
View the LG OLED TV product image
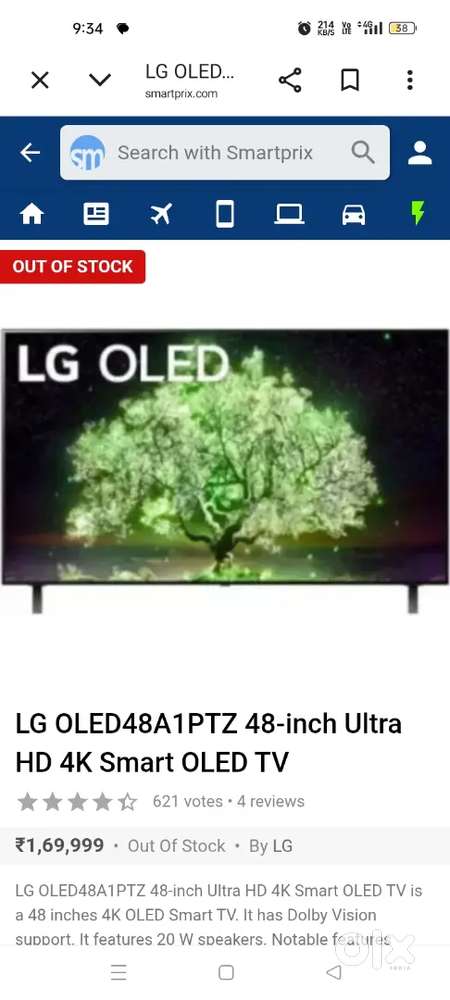point(225,471)
